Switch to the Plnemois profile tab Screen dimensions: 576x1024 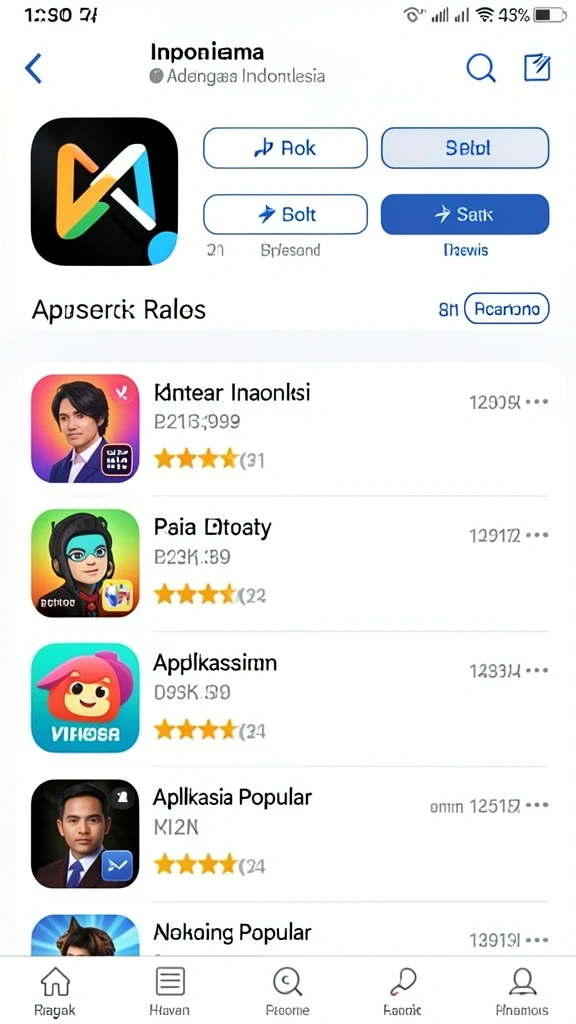point(522,991)
